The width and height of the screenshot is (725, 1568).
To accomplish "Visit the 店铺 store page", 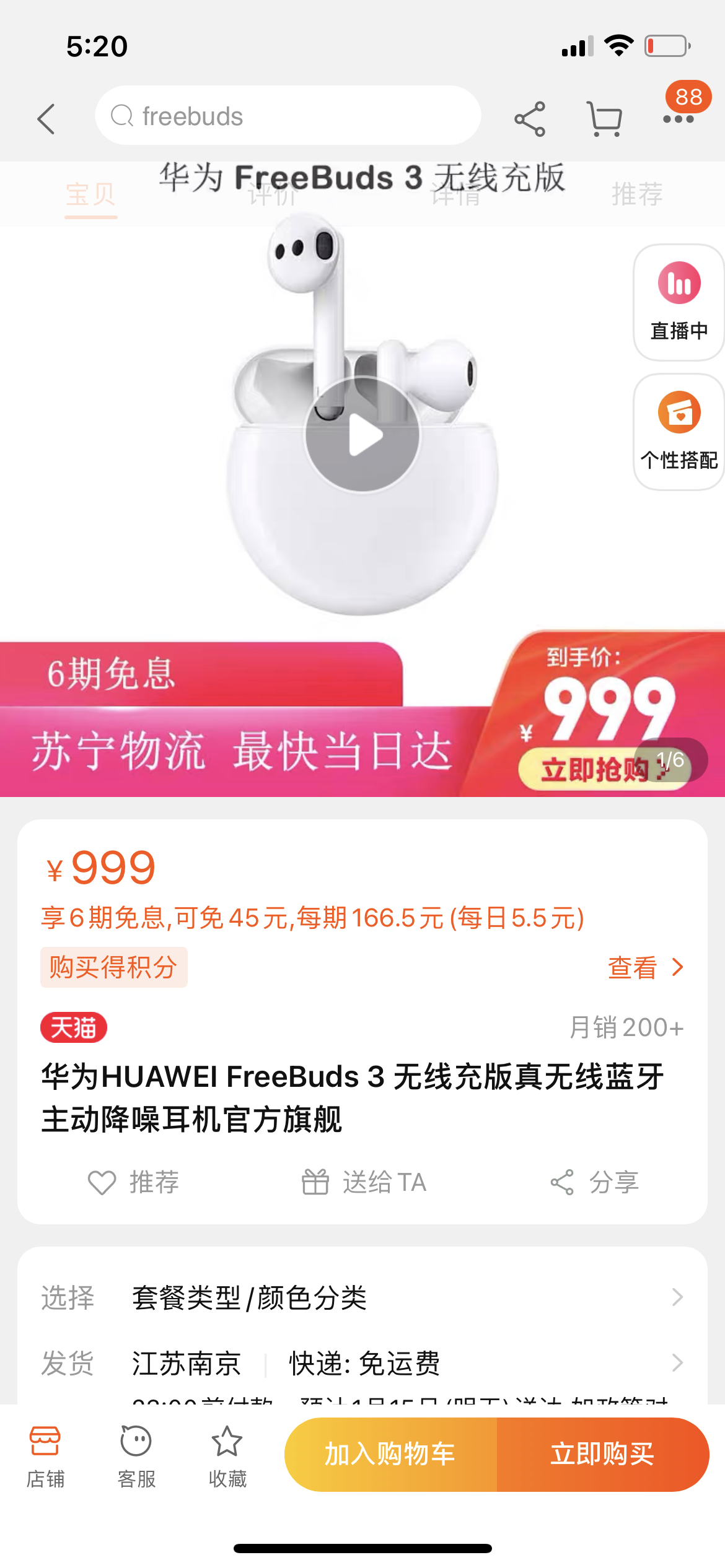I will [45, 1457].
